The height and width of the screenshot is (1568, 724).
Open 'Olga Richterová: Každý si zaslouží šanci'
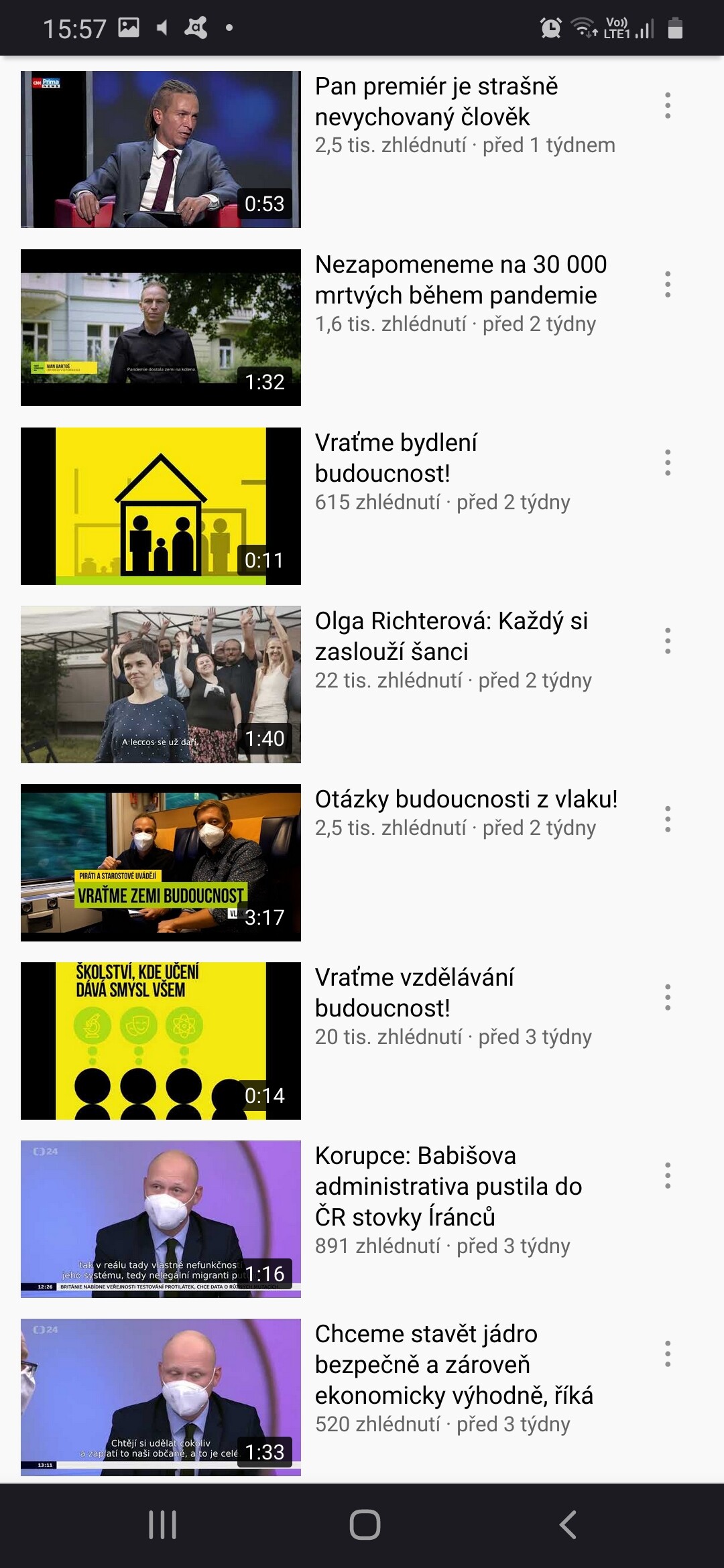[161, 684]
